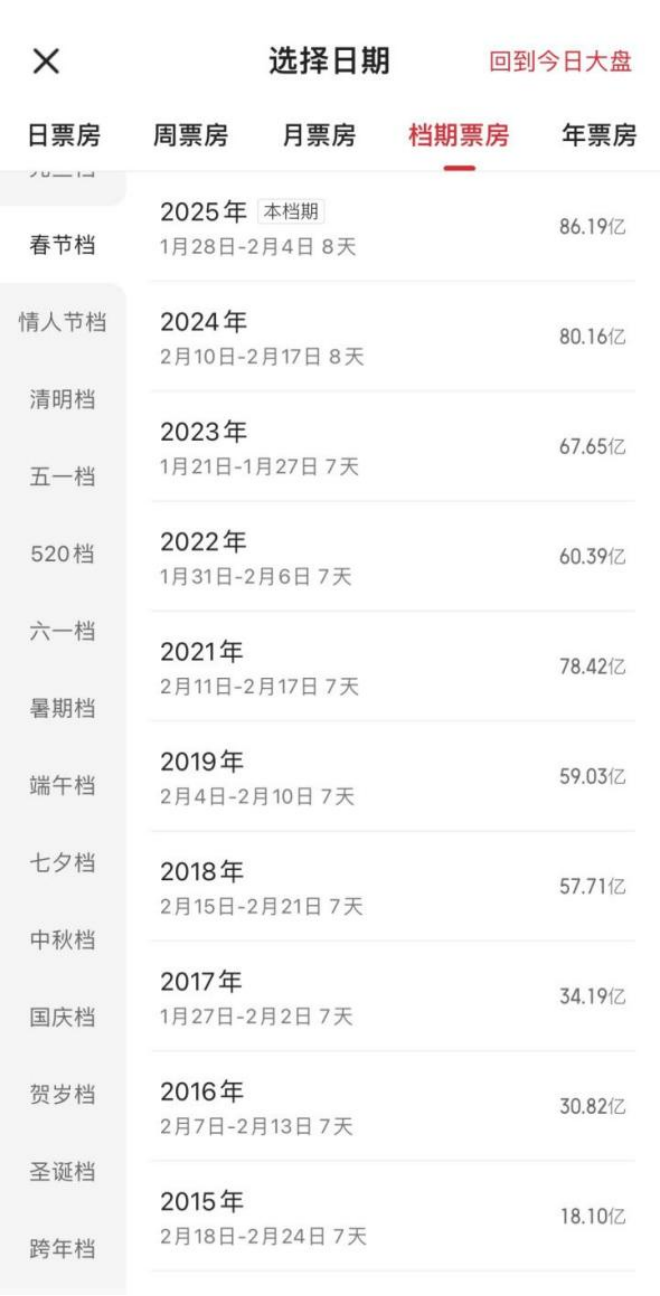Open the 2017年 box office period

point(393,997)
